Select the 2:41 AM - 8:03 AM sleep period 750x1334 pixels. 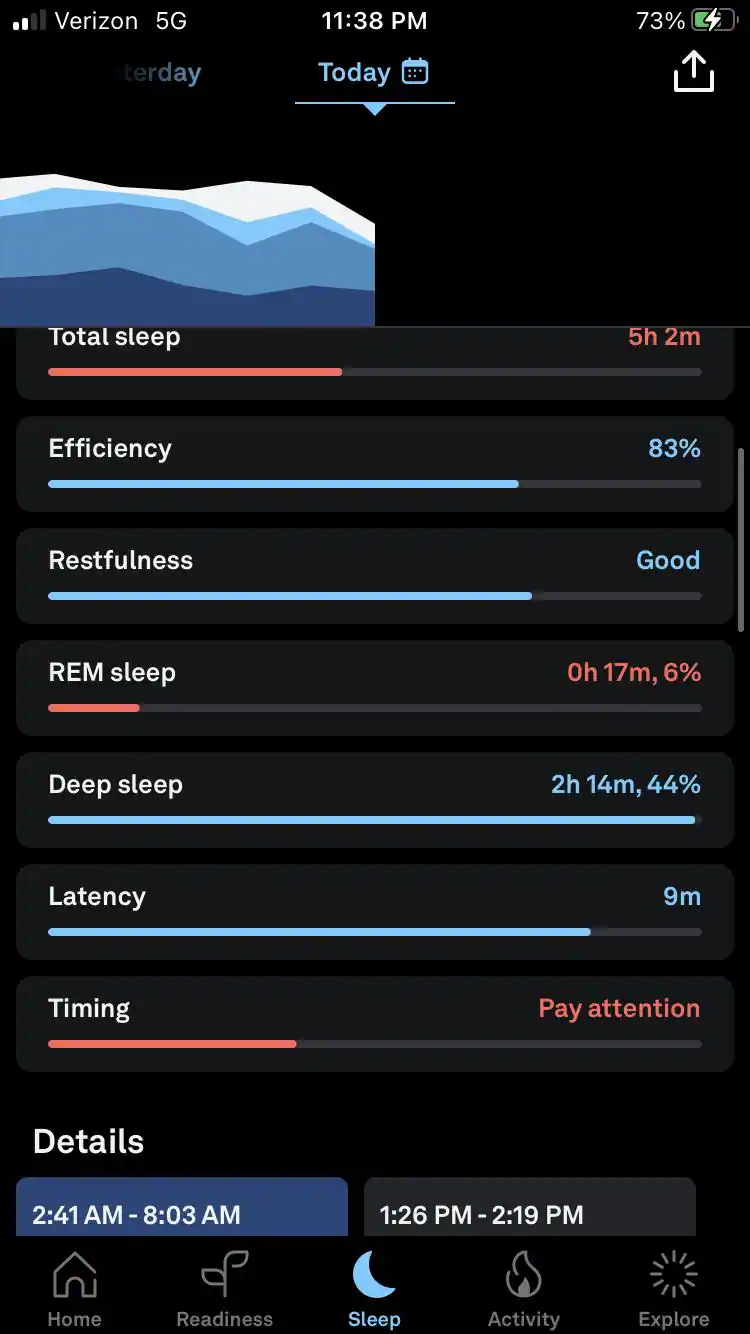tap(182, 1212)
